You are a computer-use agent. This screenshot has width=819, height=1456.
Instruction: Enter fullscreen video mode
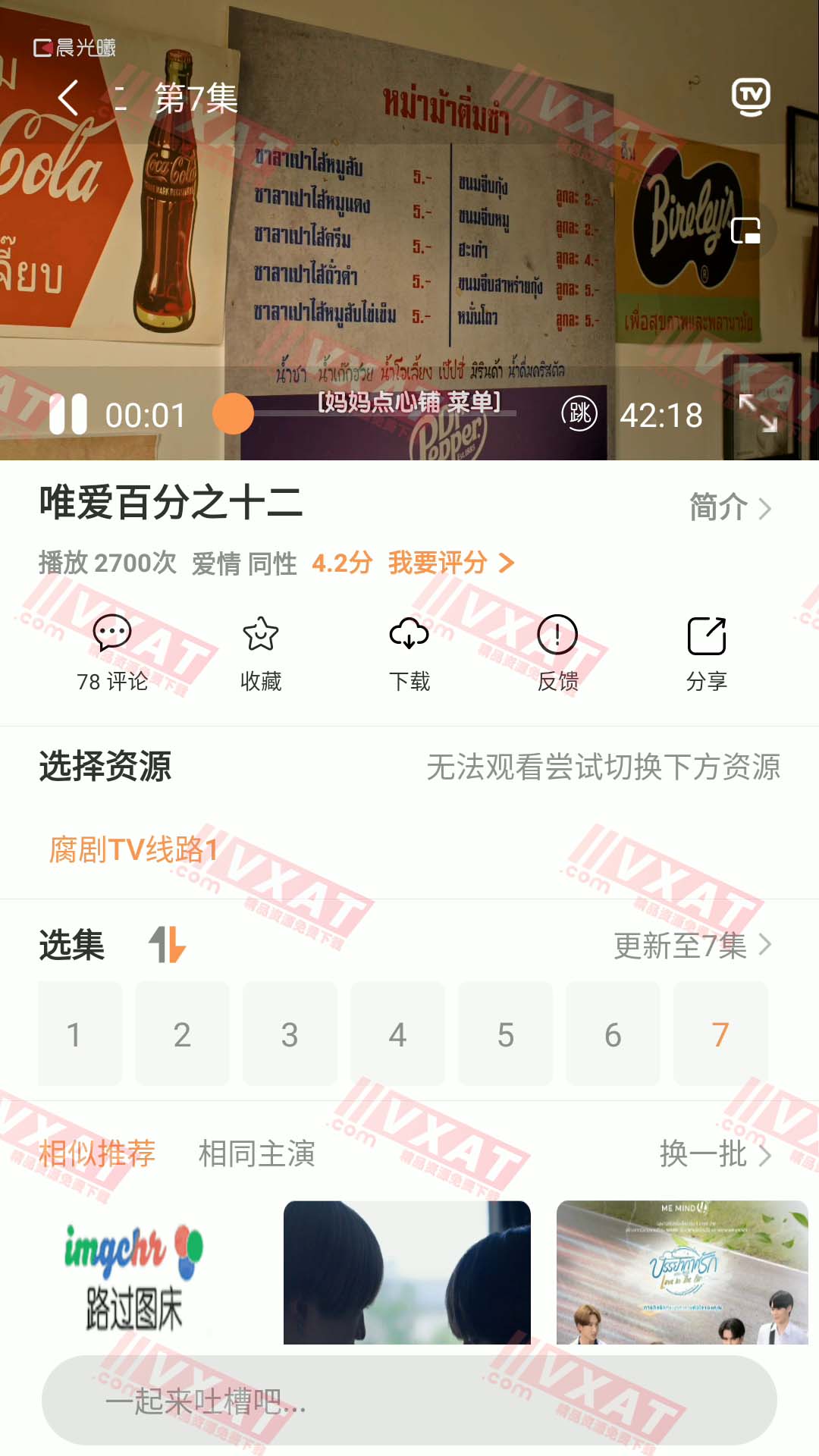758,413
